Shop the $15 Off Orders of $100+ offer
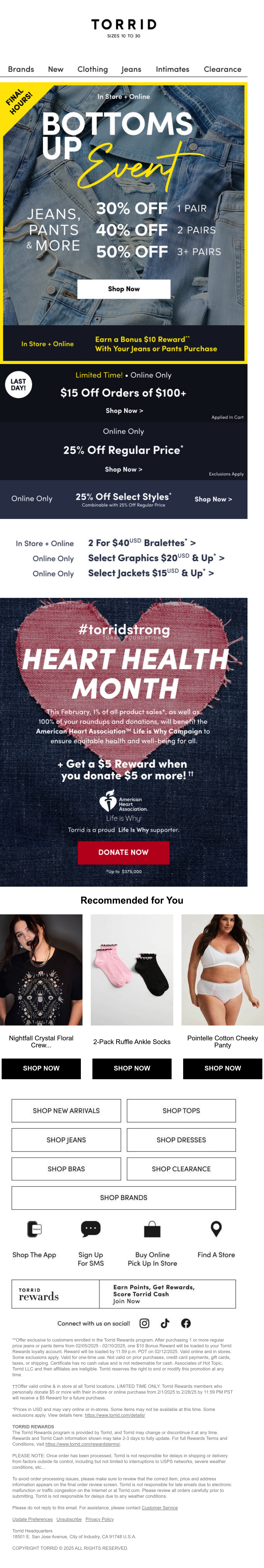Screen dimensions: 264x1568 [124, 411]
